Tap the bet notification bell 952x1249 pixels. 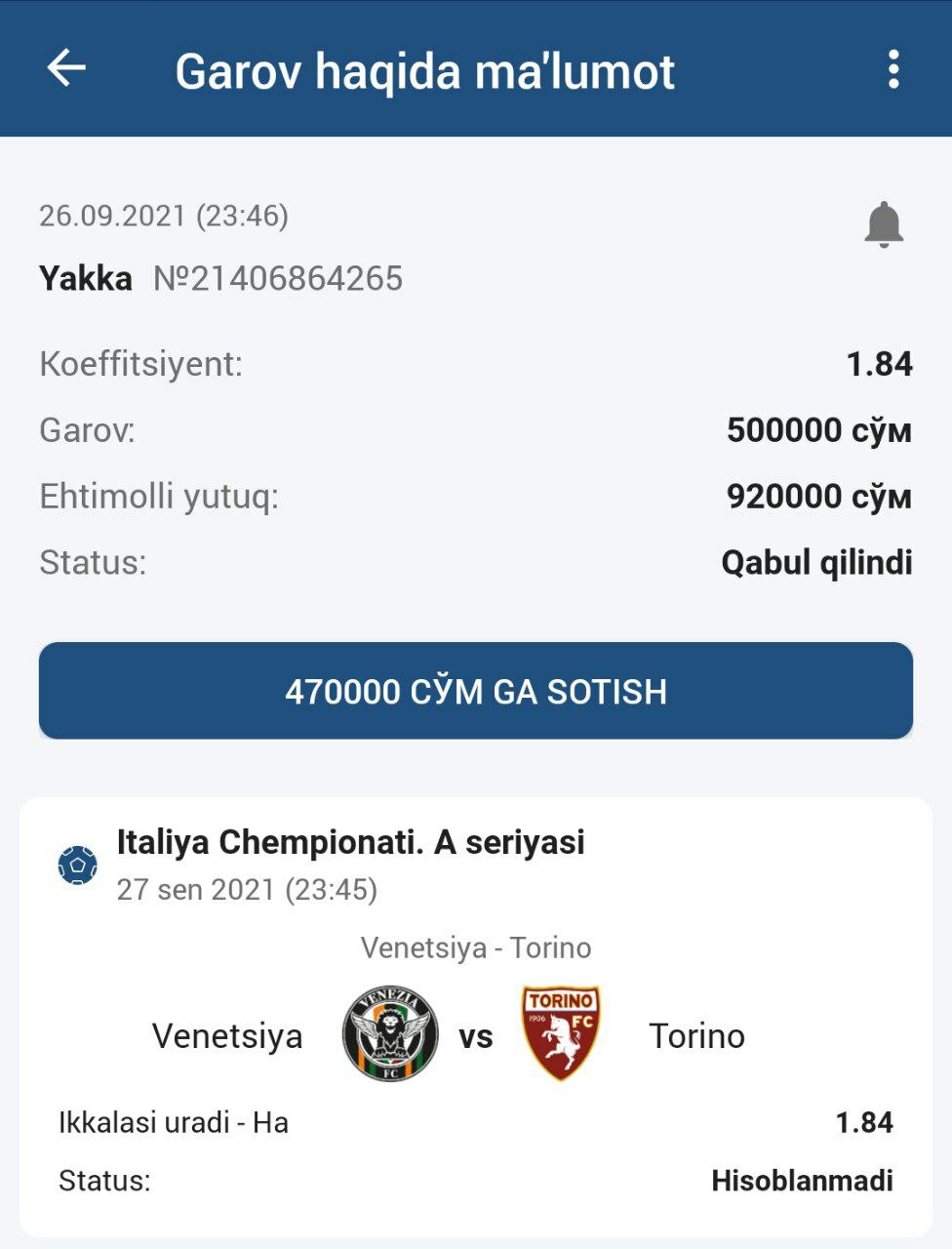click(884, 224)
